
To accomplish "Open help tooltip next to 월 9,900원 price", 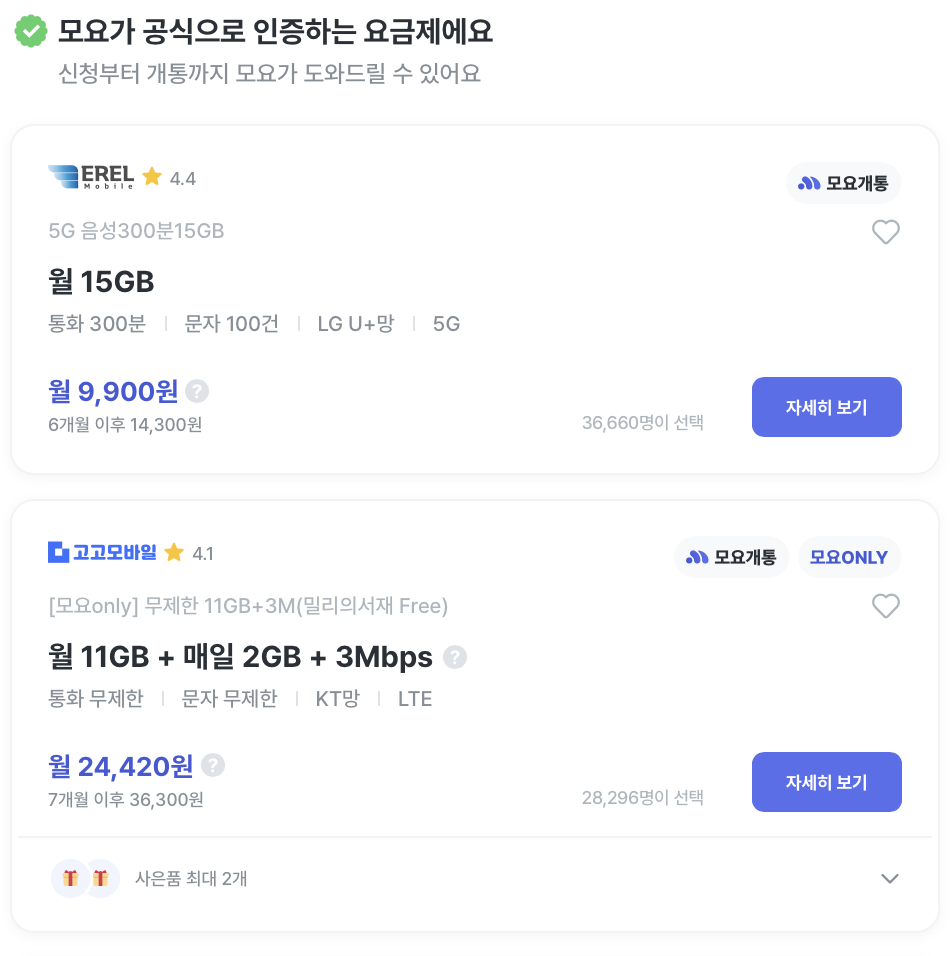I will click(196, 391).
